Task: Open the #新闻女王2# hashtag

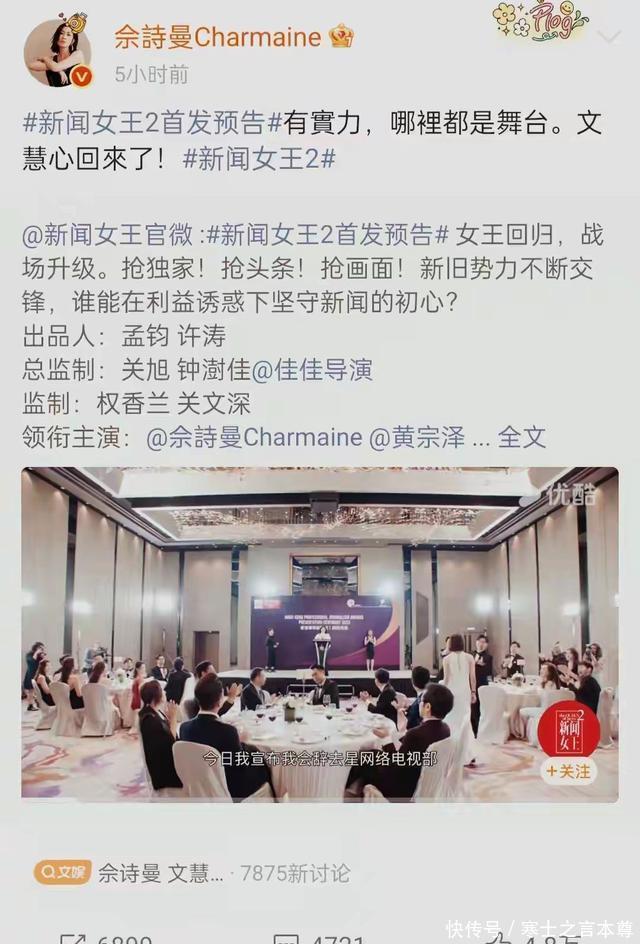Action: tap(258, 159)
